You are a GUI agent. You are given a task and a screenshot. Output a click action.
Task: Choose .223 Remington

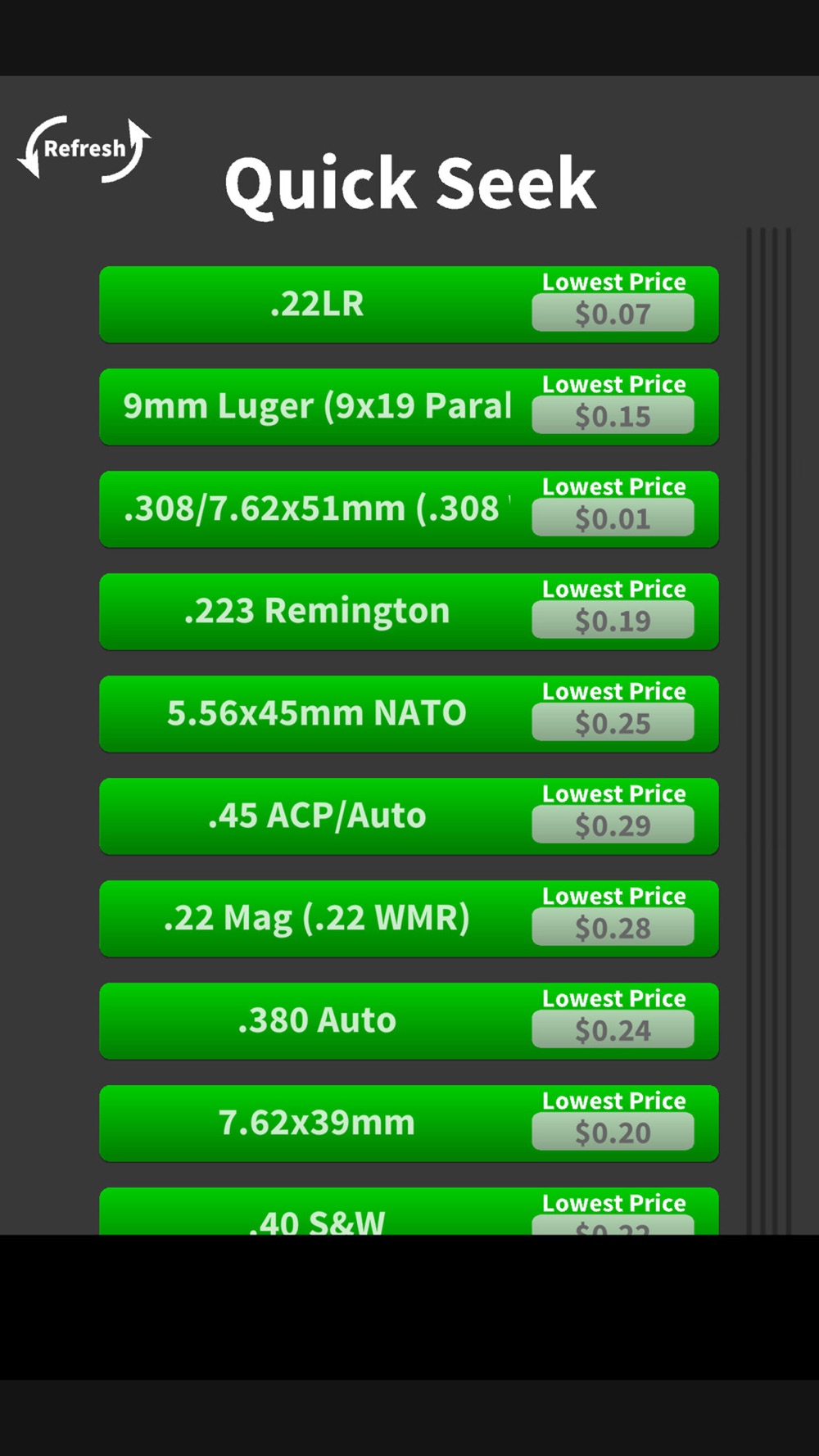[409, 612]
